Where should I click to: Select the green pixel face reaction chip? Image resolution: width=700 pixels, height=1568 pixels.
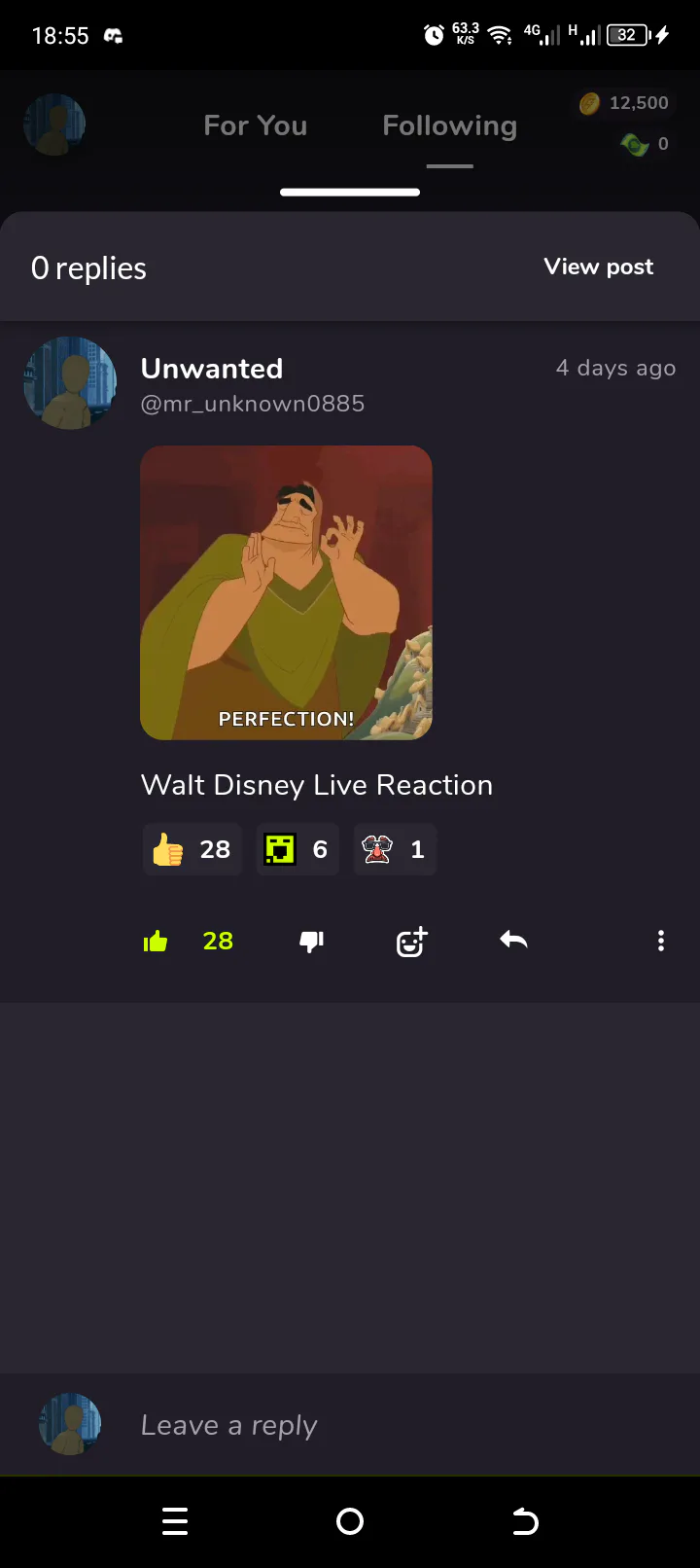(297, 849)
